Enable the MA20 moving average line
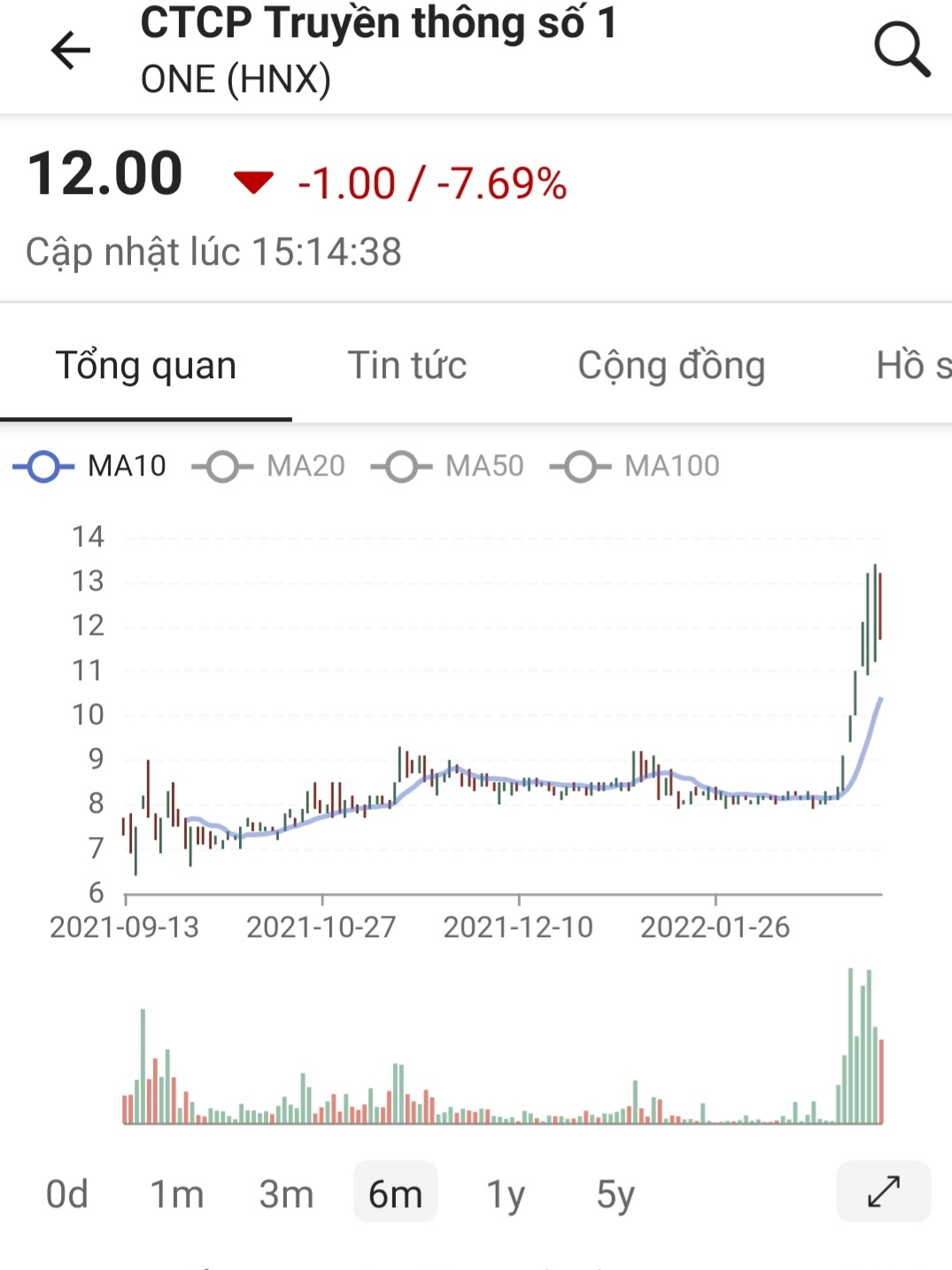The width and height of the screenshot is (952, 1270). (269, 466)
